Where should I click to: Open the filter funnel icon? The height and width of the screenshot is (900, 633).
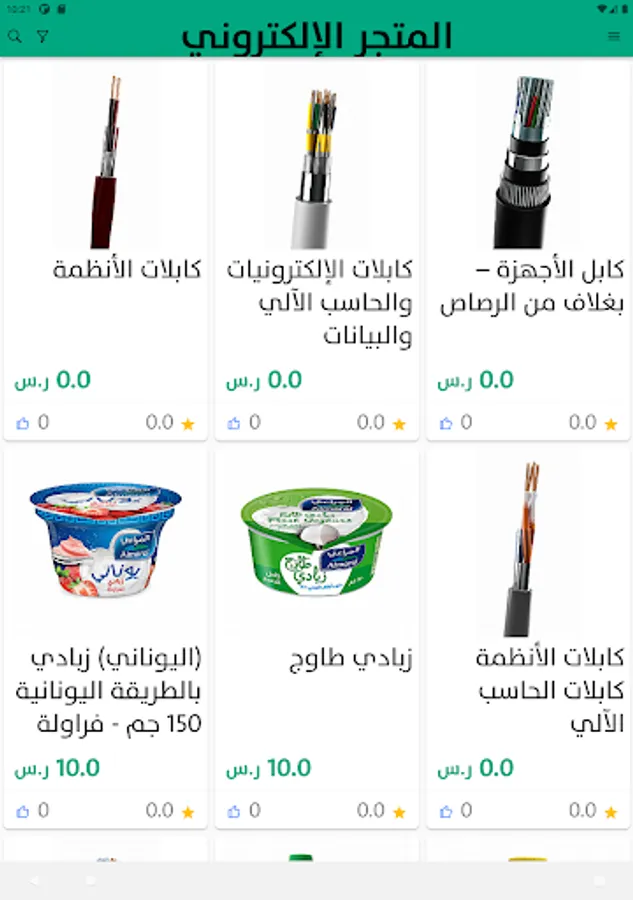click(x=42, y=36)
